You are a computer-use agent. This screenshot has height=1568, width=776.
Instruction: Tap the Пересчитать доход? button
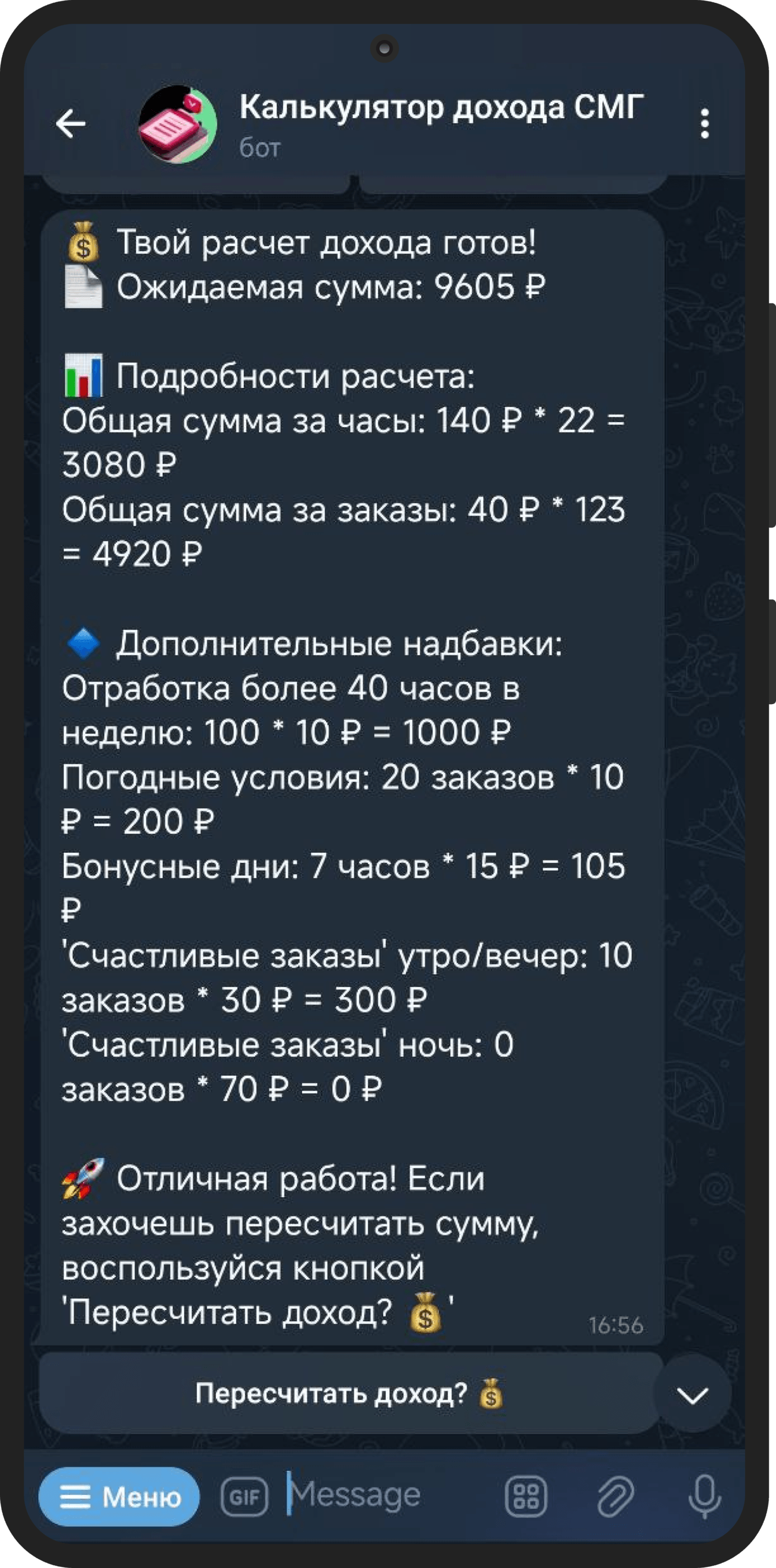point(349,1393)
